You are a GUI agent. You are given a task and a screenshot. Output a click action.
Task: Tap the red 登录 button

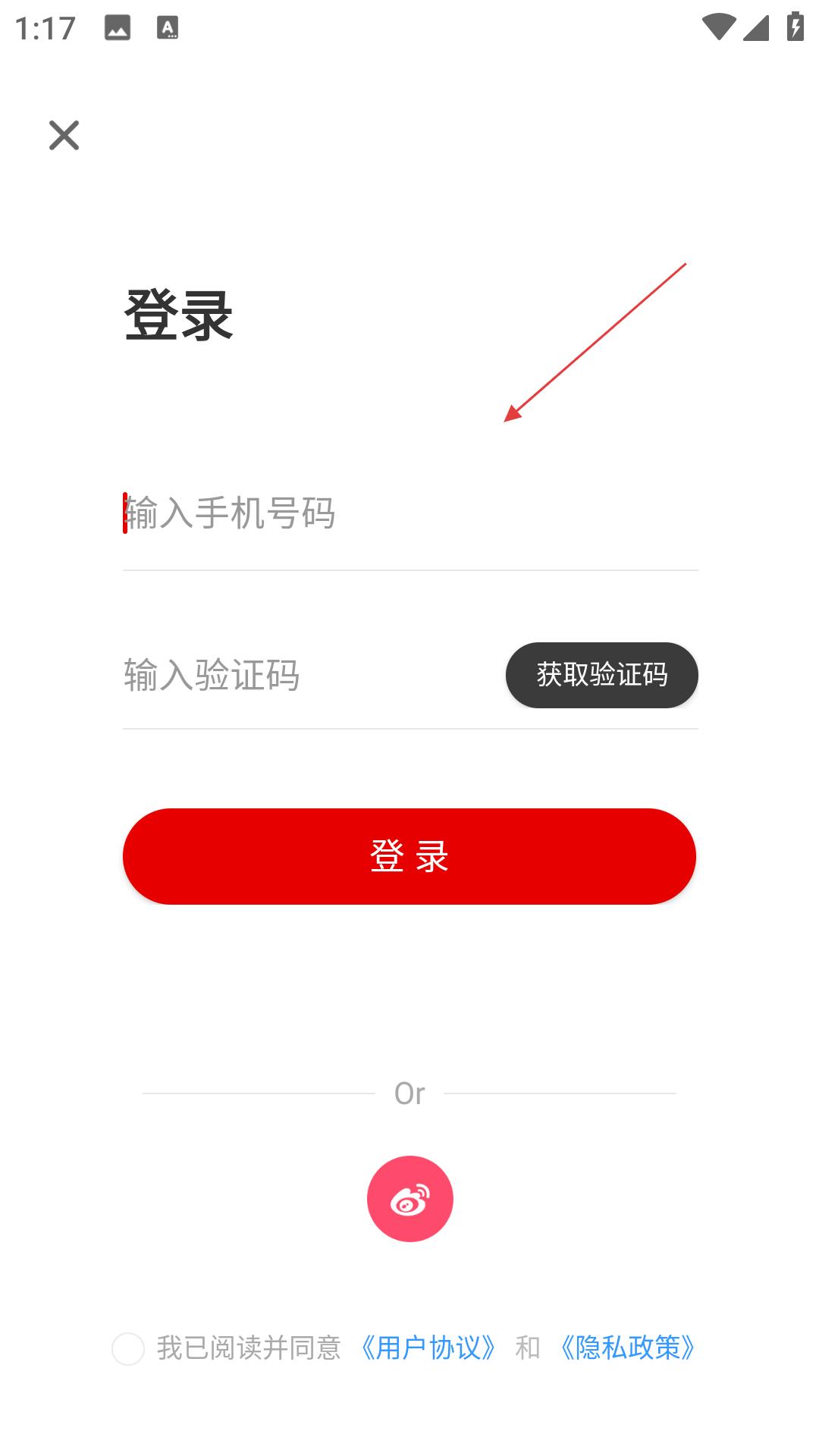(x=409, y=856)
